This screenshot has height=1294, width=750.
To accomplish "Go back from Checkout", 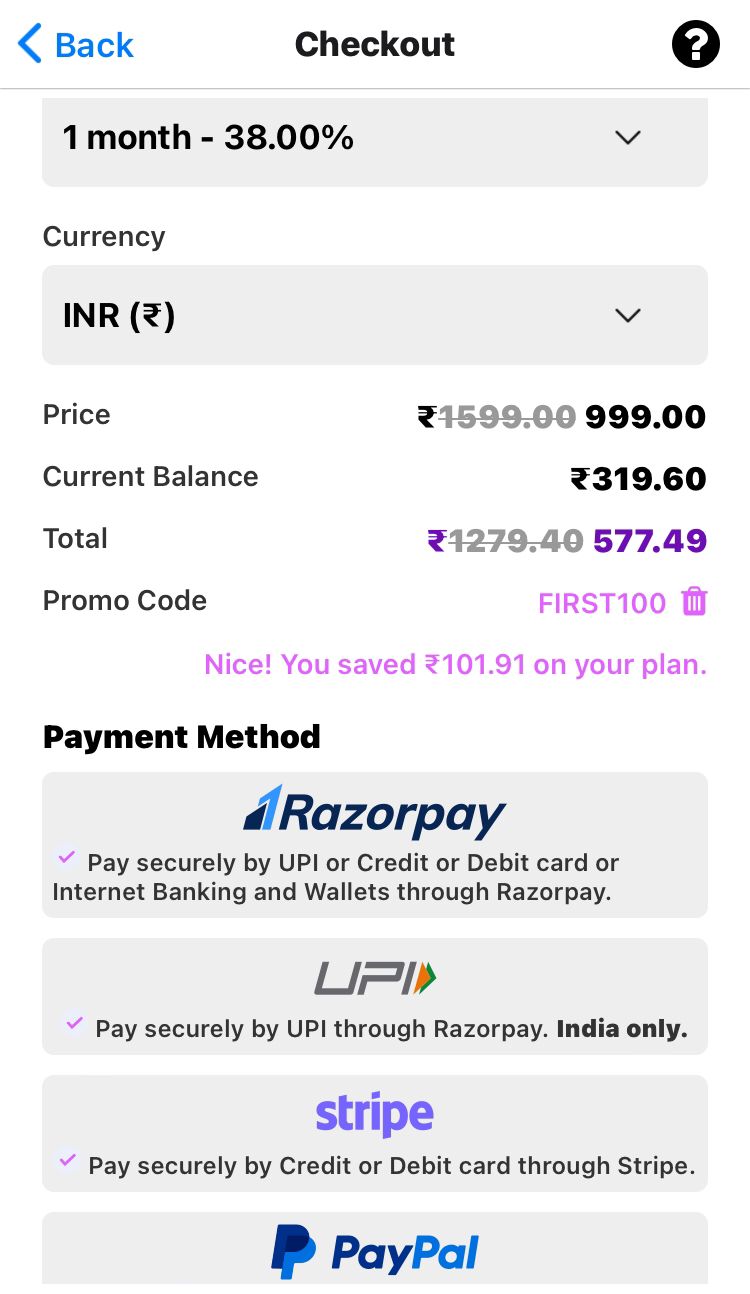I will [75, 45].
